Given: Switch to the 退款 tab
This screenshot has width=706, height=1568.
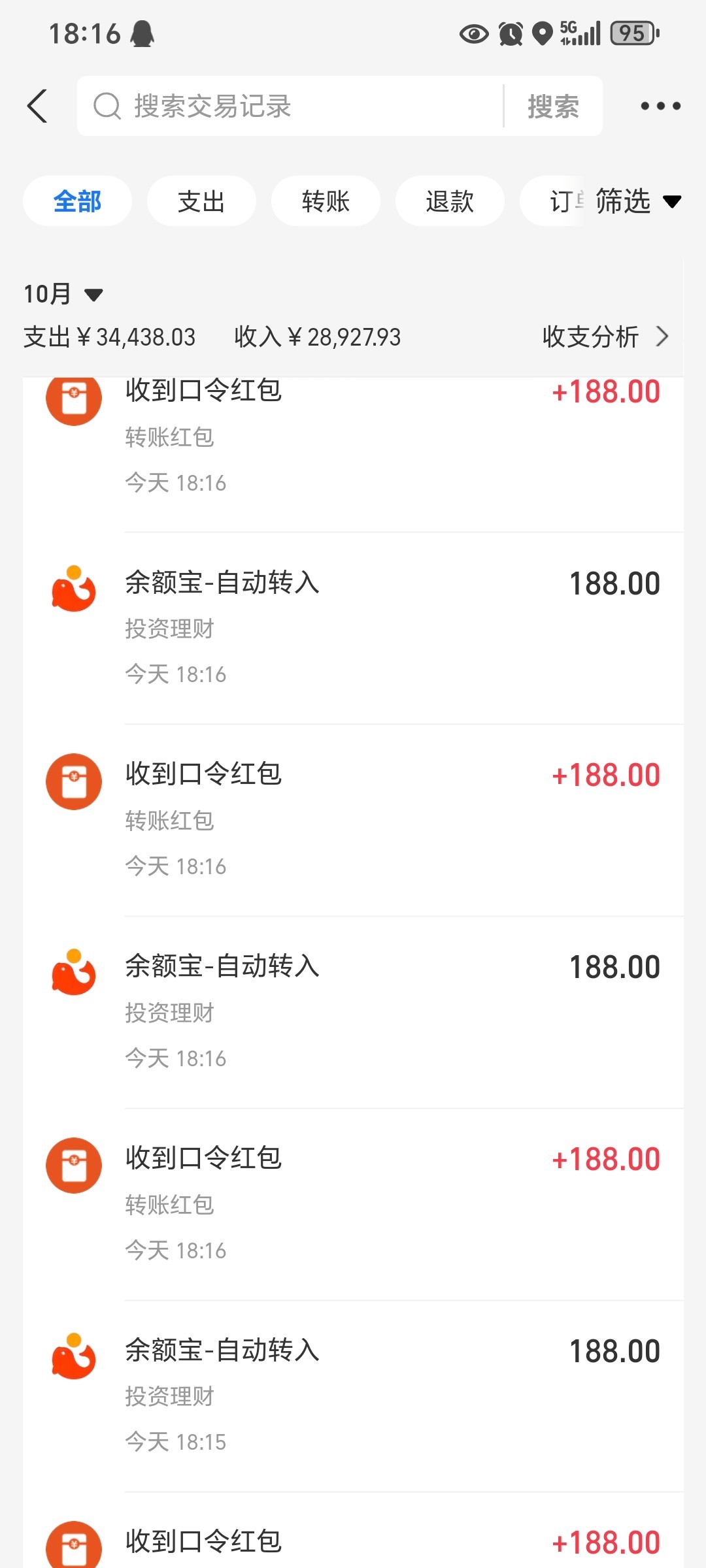Looking at the screenshot, I should point(450,201).
